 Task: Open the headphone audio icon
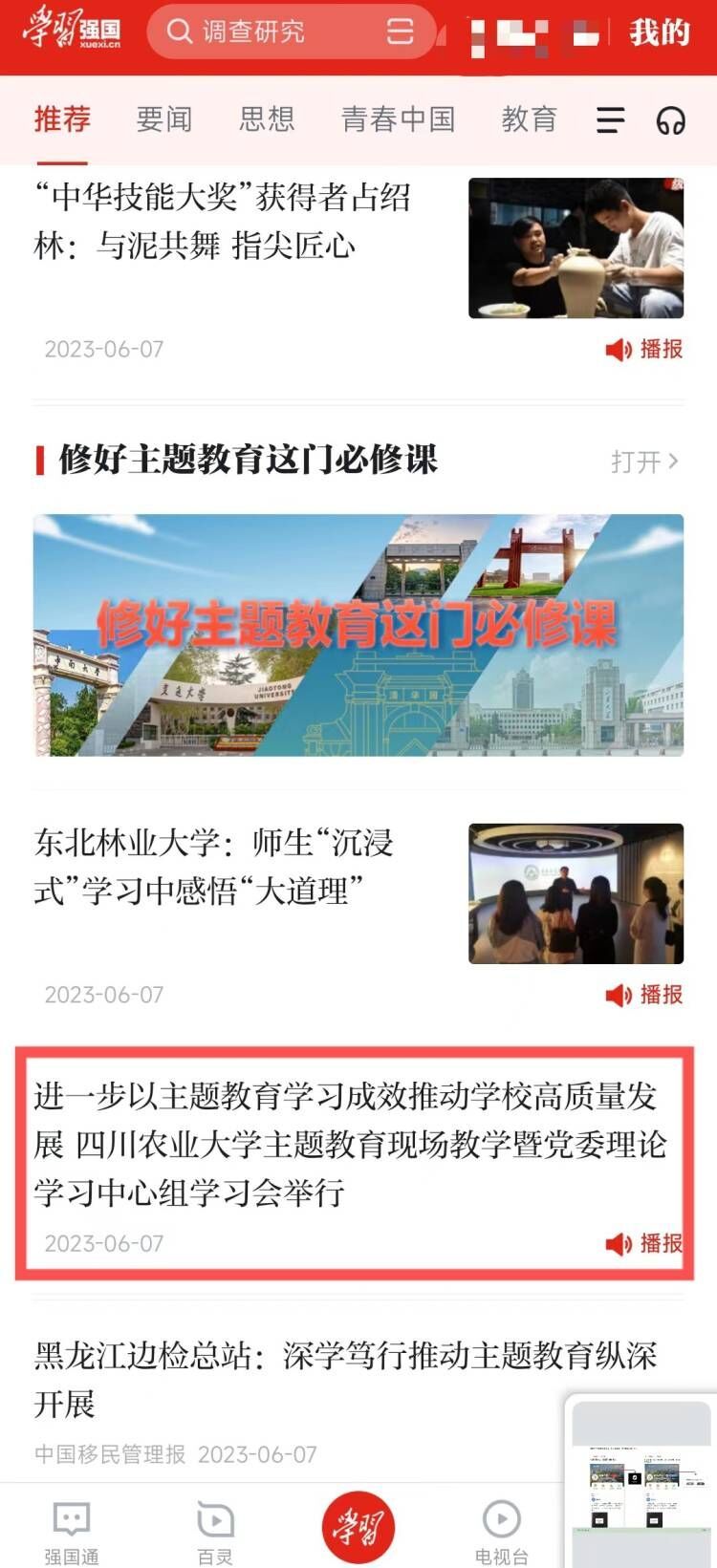point(670,120)
